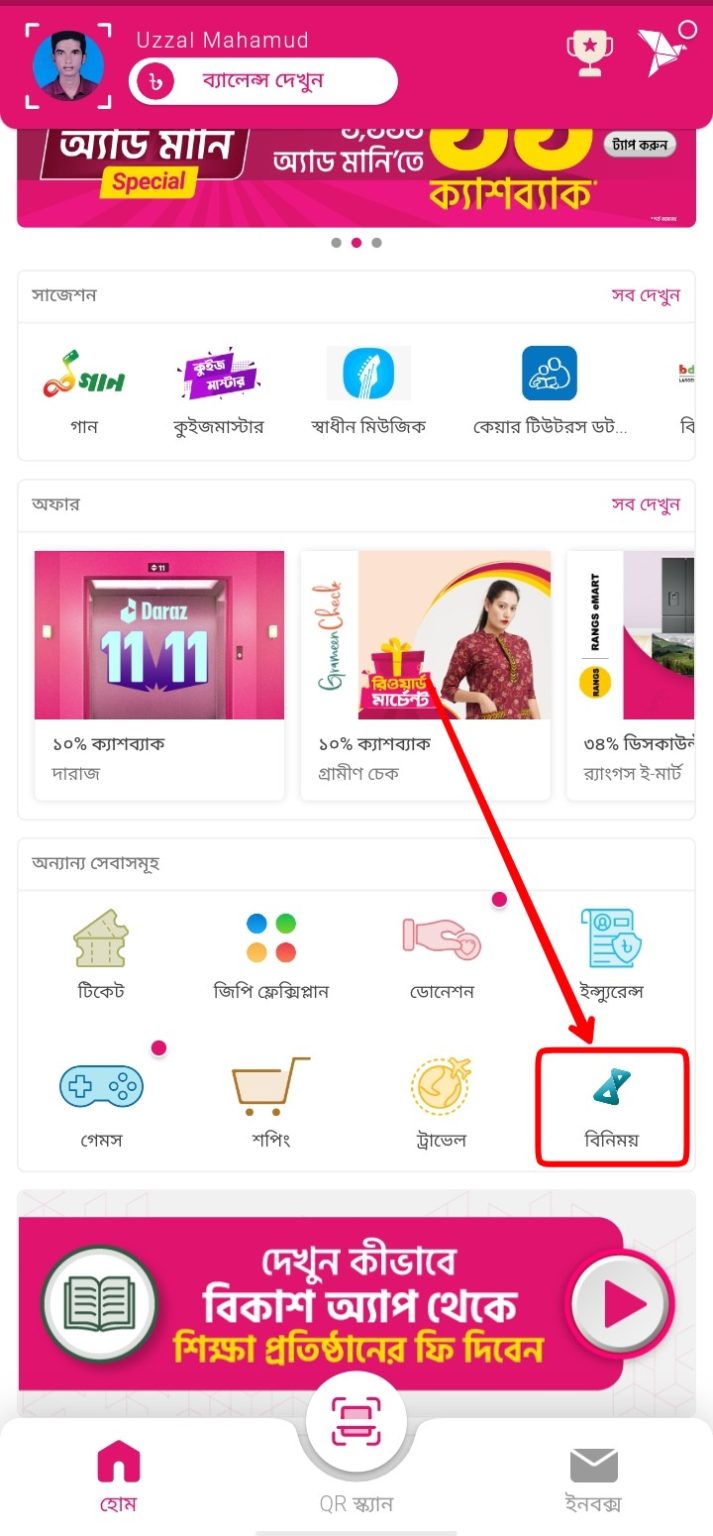This screenshot has height=1536, width=713.
Task: Open the গান suggestion
Action: coord(84,391)
